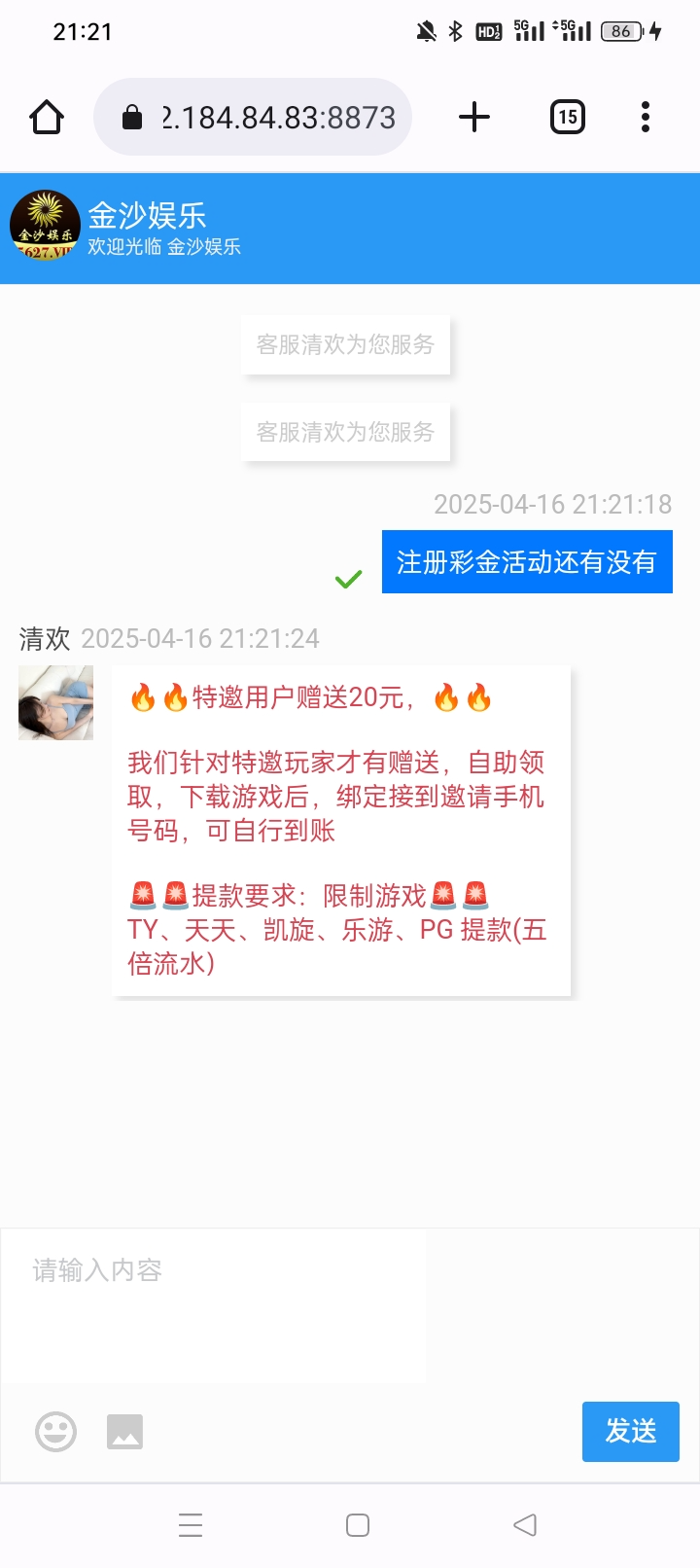Screen dimensions: 700x1568
Task: Go back with the system back button
Action: (x=525, y=1525)
